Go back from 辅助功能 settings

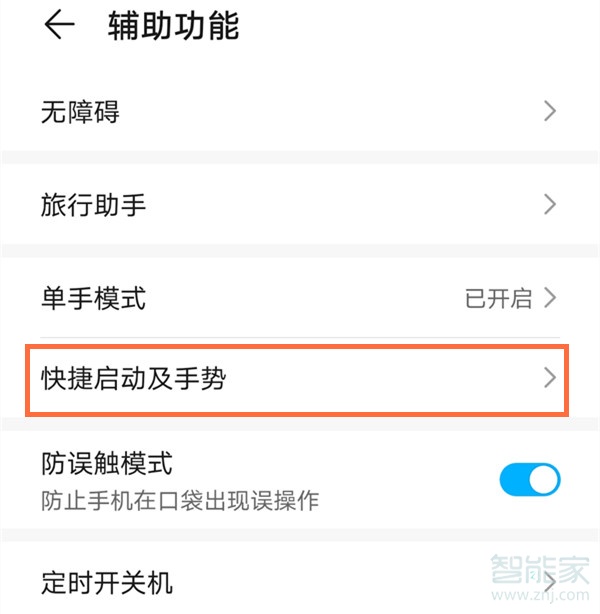click(60, 26)
